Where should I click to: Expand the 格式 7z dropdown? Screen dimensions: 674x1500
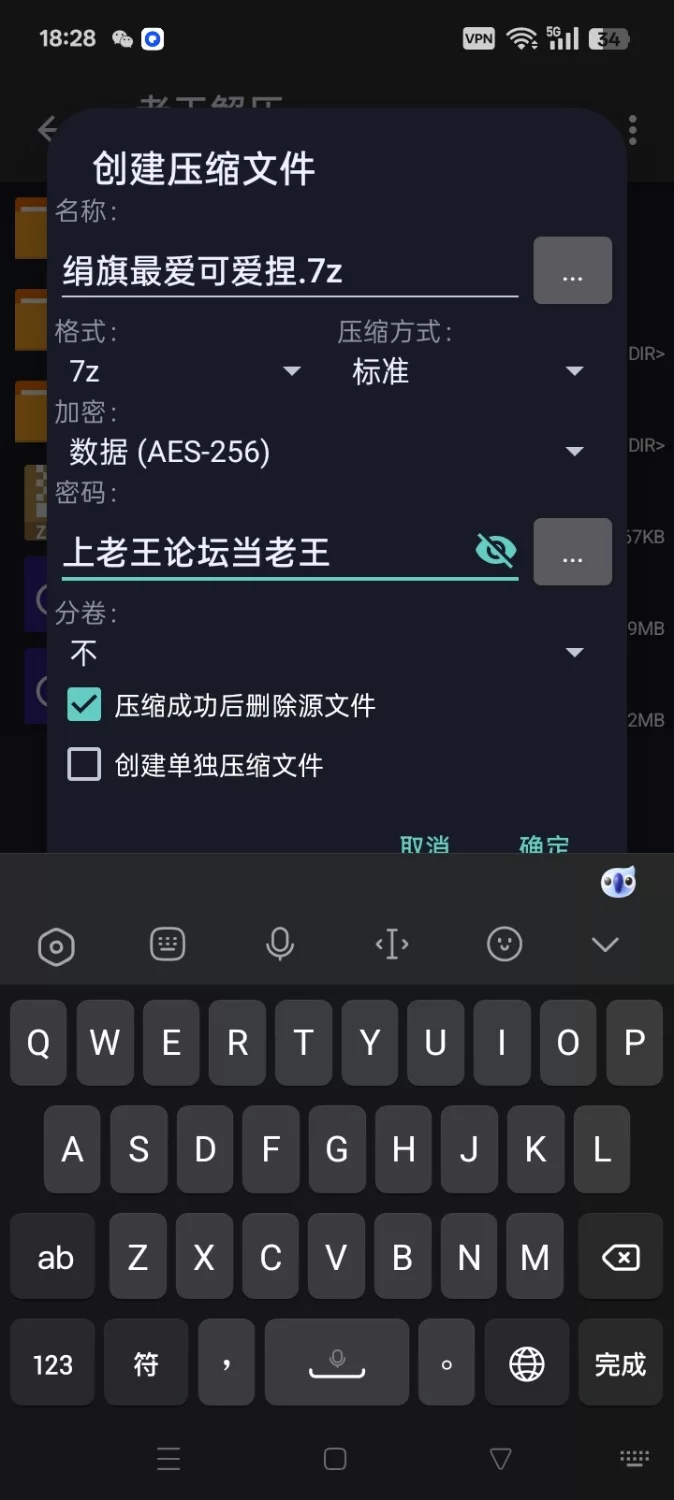point(185,372)
